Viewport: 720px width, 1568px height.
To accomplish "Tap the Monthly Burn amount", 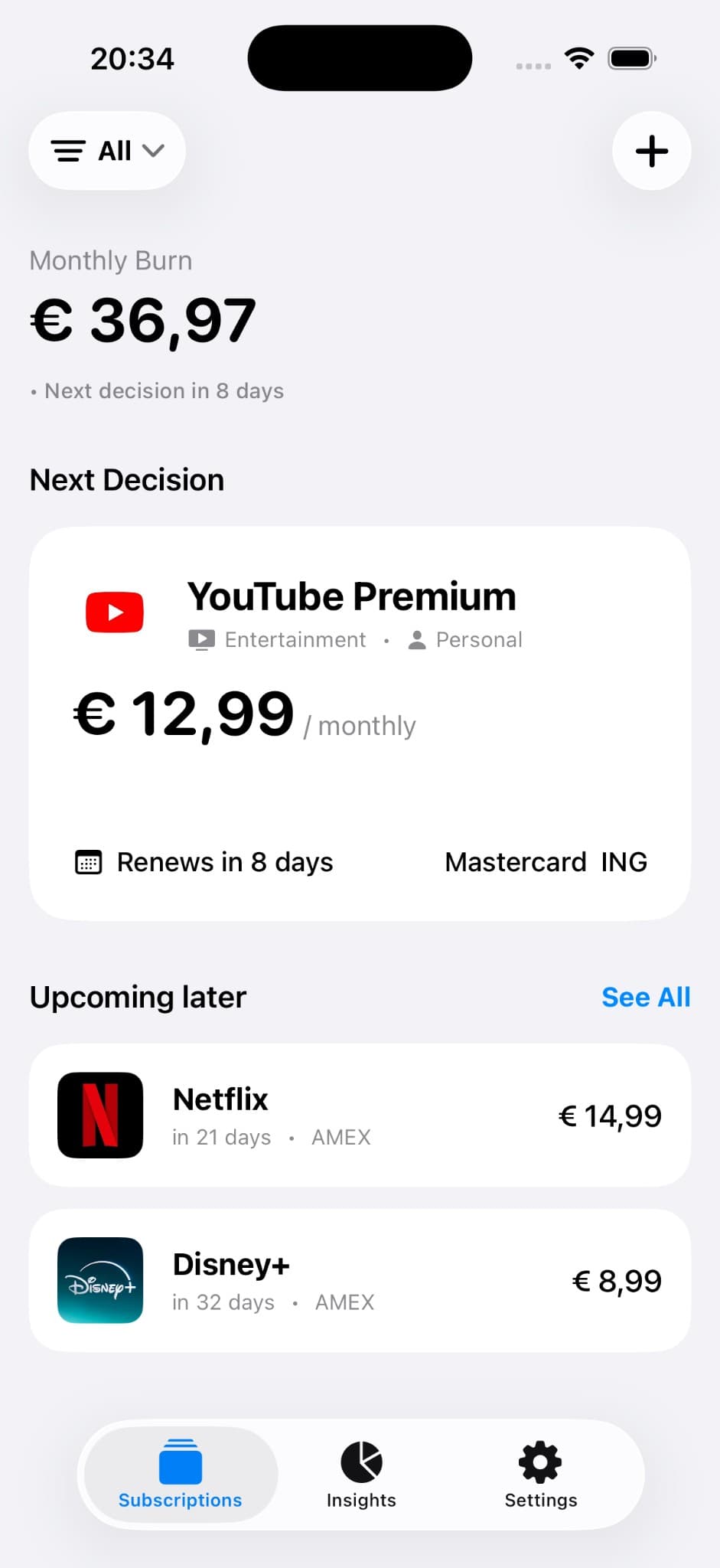I will click(x=142, y=320).
